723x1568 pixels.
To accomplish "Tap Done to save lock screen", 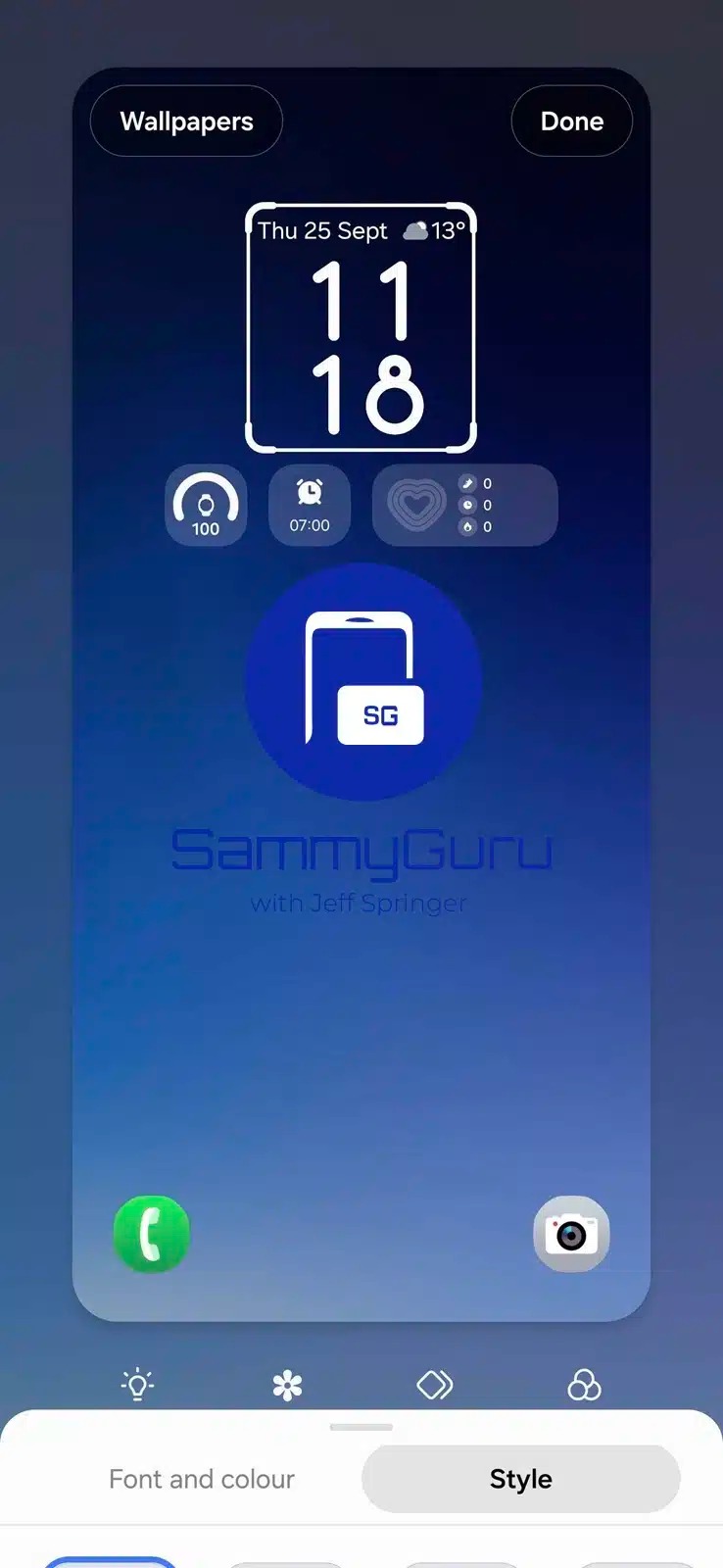I will point(571,122).
